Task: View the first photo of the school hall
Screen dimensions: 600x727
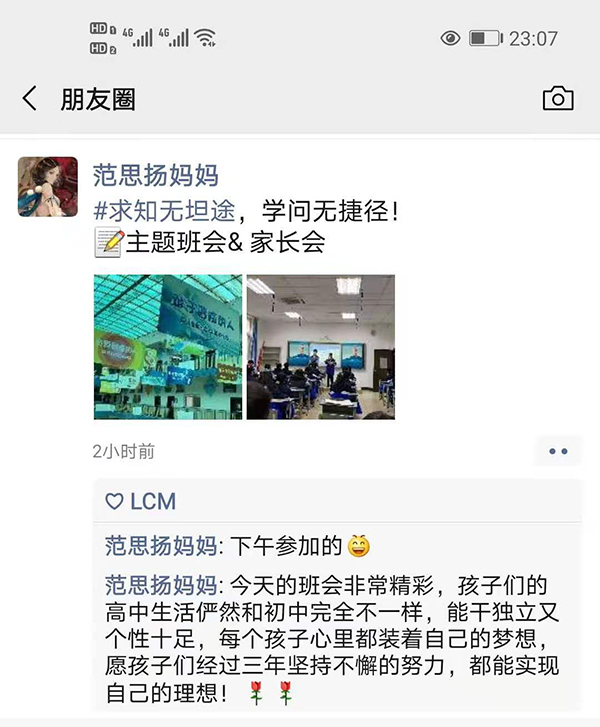Action: (167, 346)
